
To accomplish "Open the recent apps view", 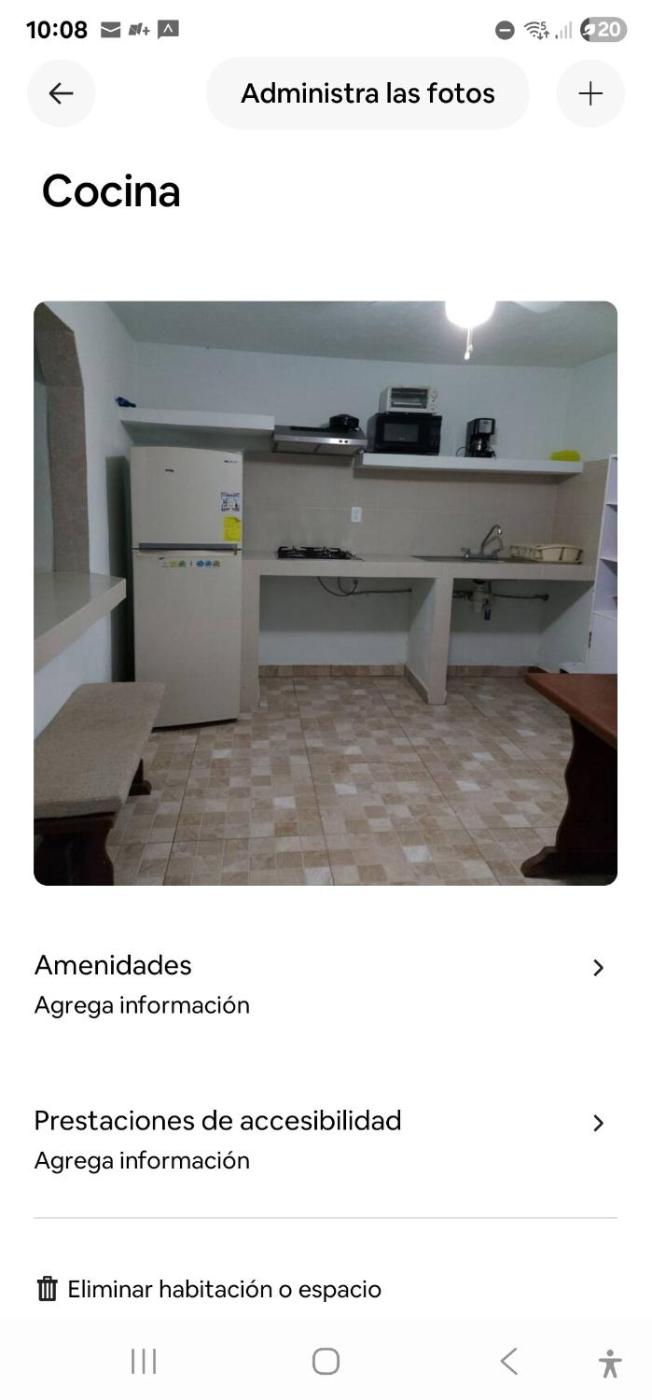I will point(144,1361).
